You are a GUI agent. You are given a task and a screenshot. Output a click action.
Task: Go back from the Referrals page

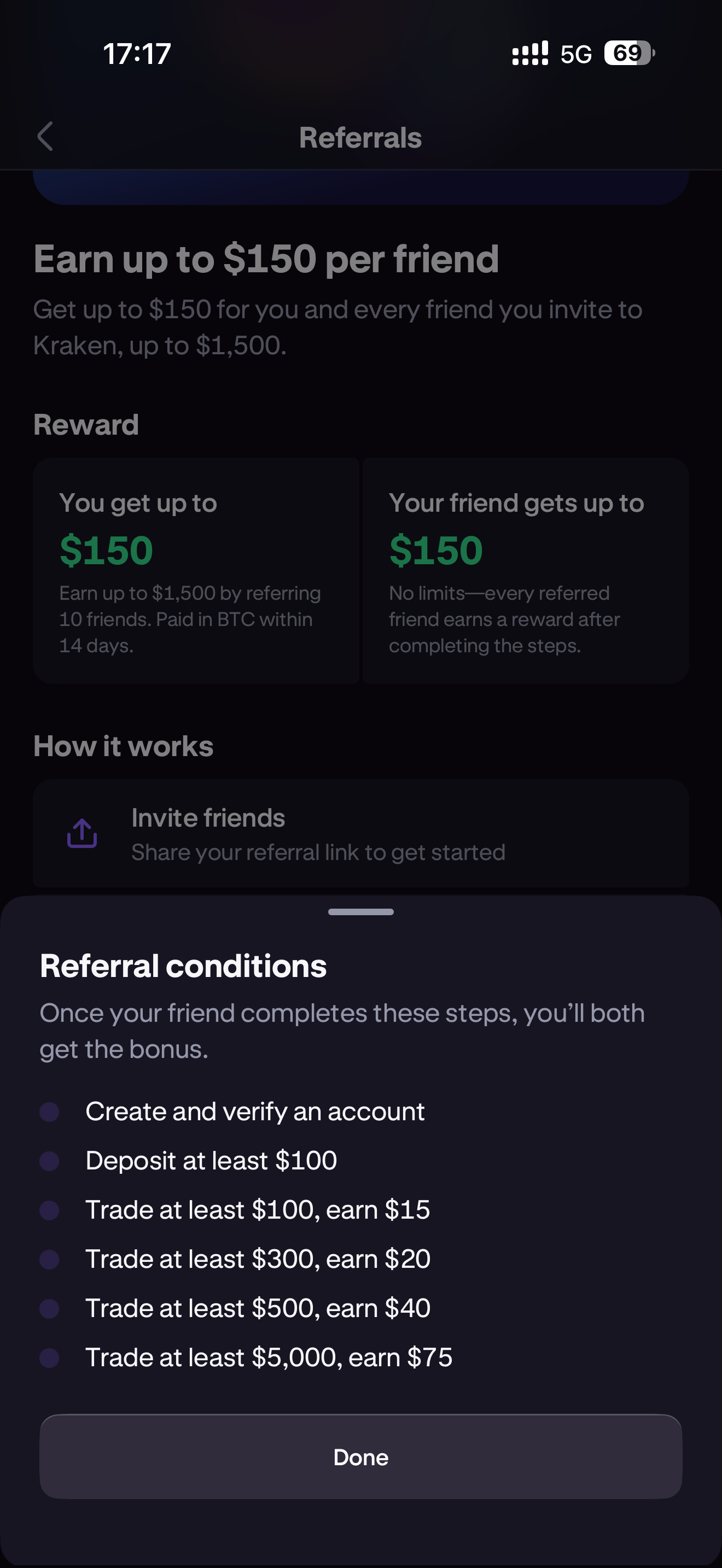[45, 136]
